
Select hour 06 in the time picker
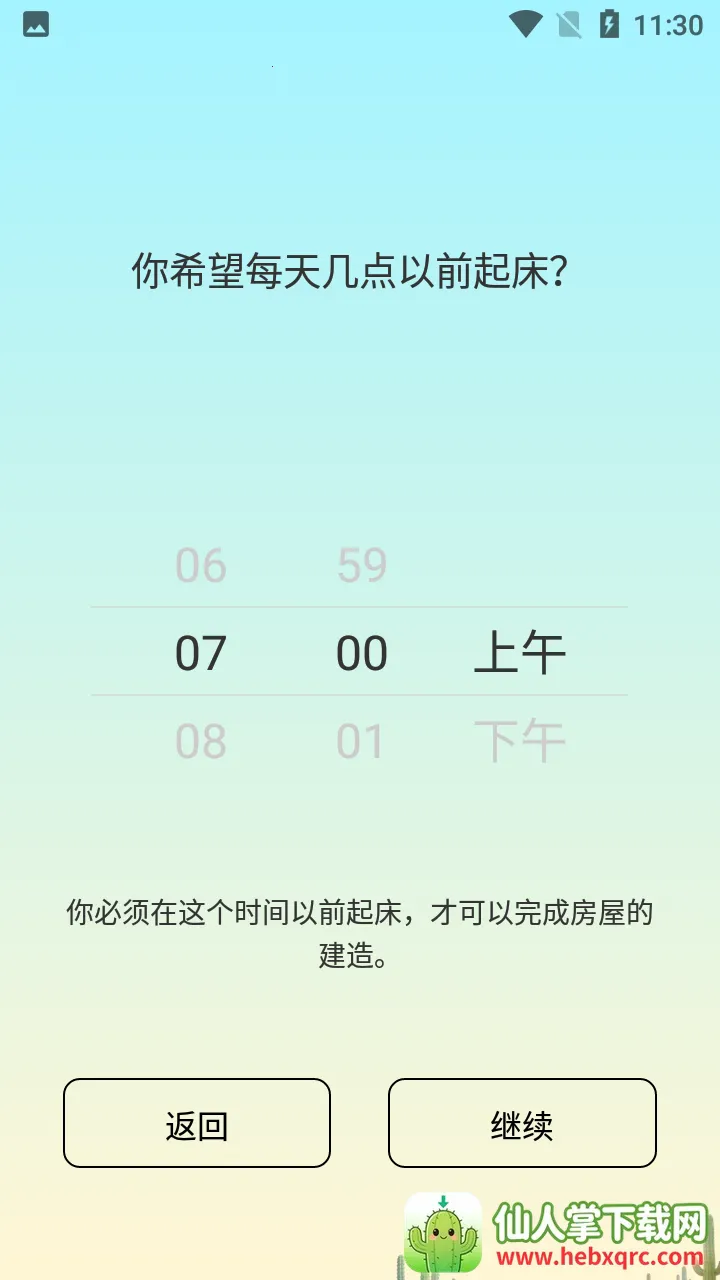(x=201, y=566)
